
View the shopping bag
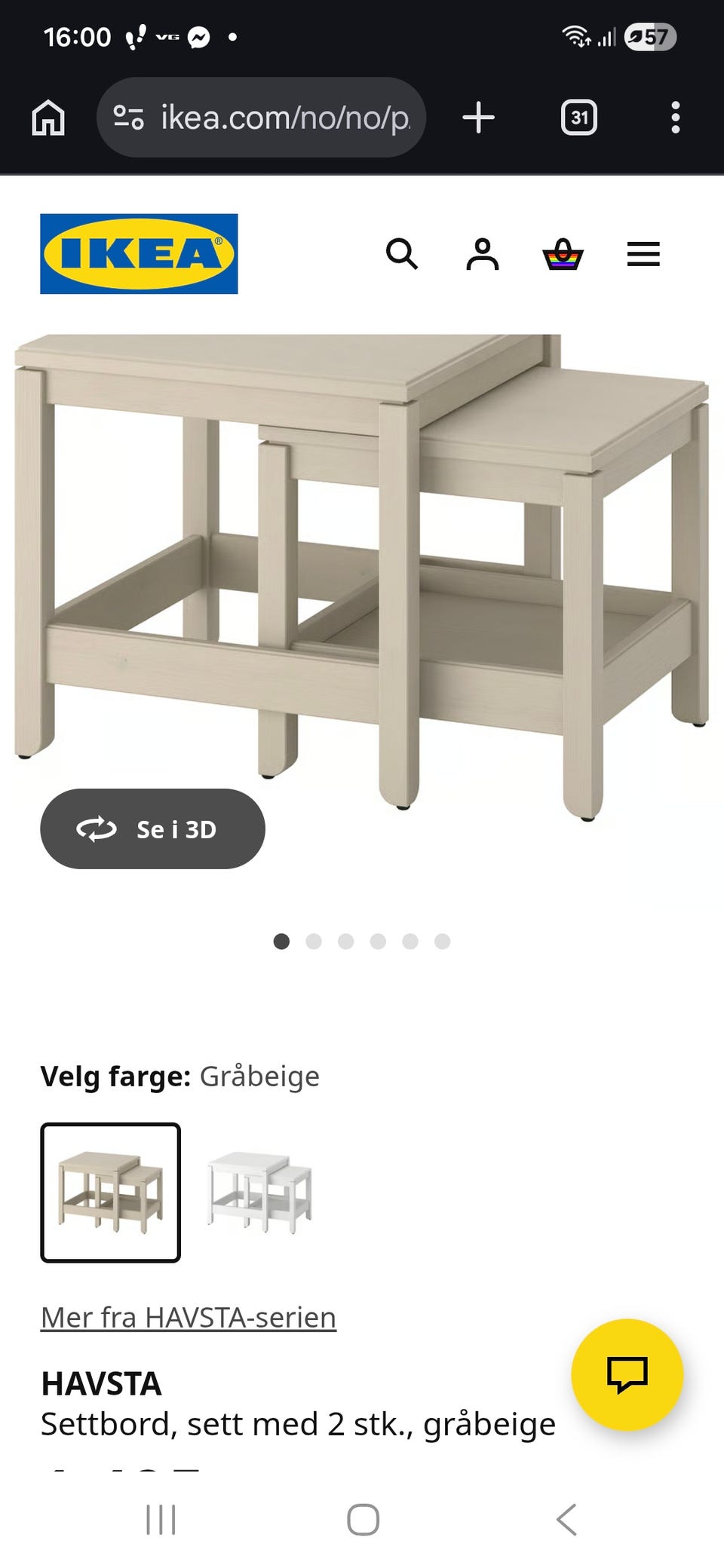pos(564,254)
